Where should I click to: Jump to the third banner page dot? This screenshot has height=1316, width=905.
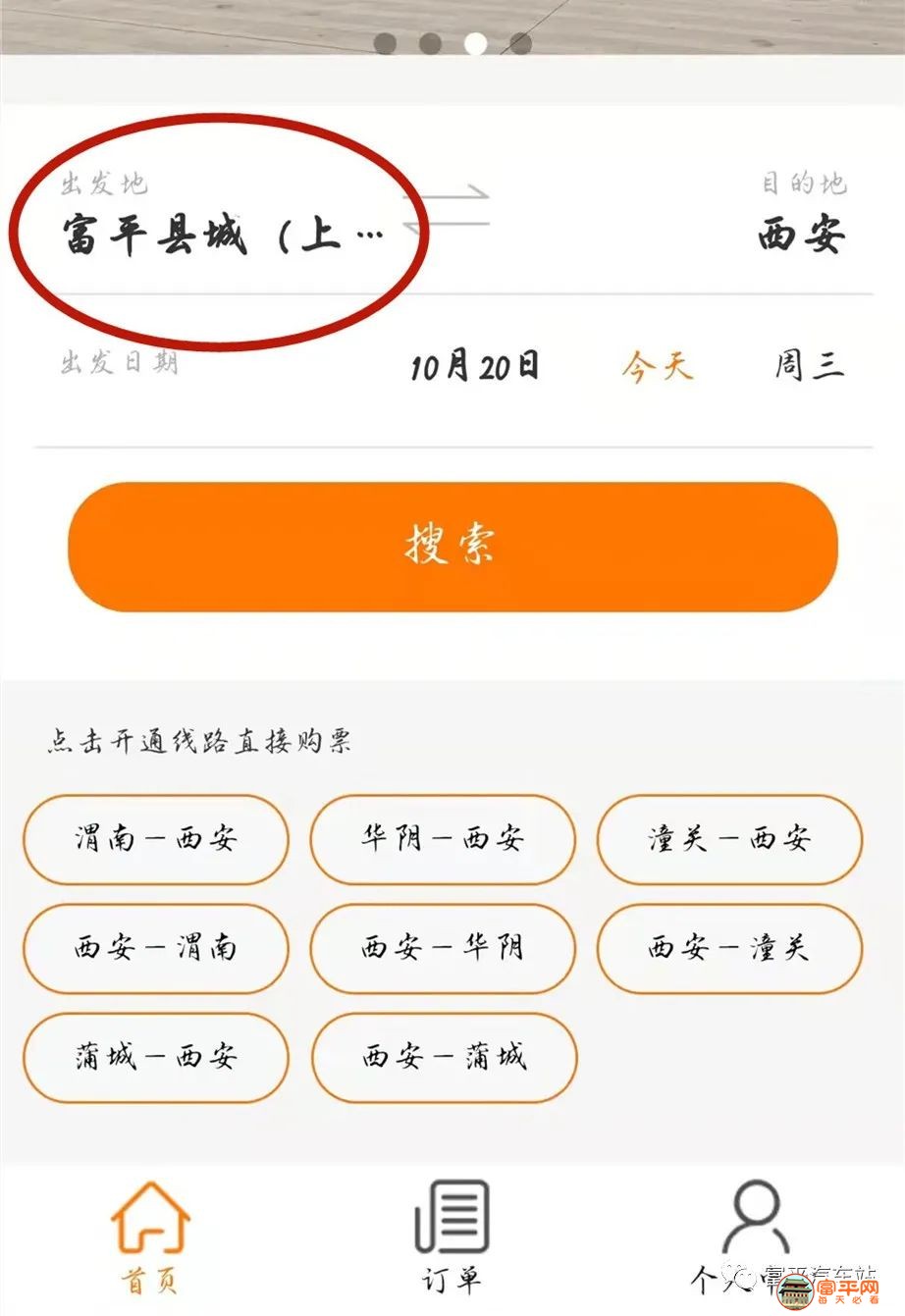[x=475, y=43]
